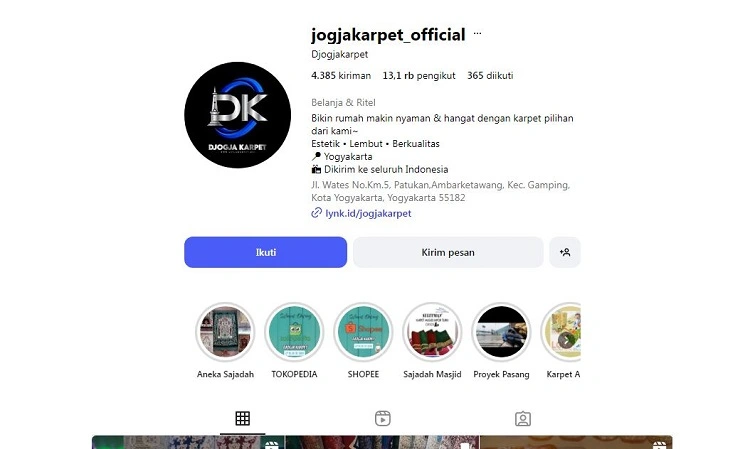Open the SHOPEE highlight
This screenshot has width=750, height=449.
363,332
